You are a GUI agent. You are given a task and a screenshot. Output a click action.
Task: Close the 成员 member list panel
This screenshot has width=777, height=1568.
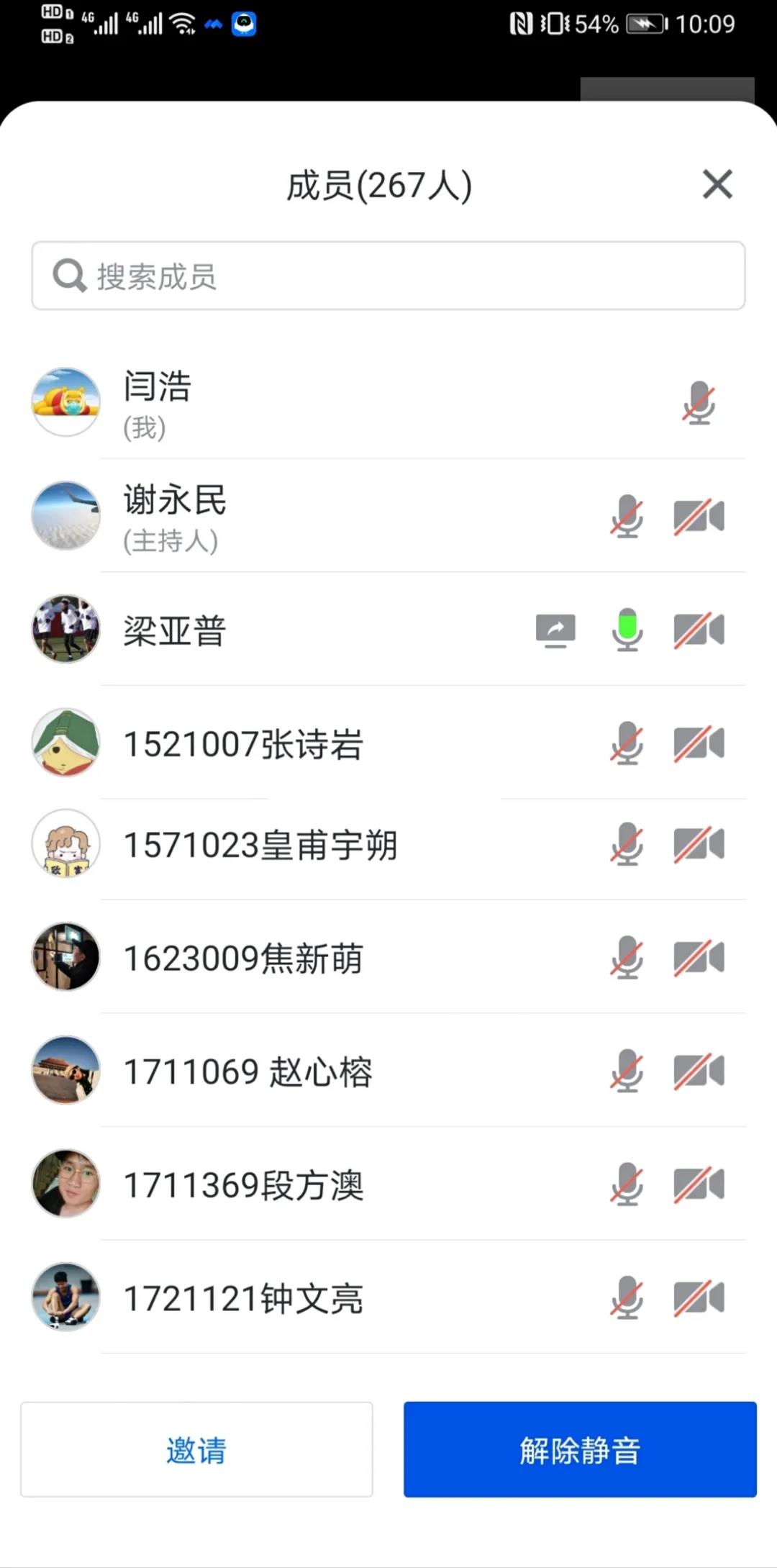[x=717, y=185]
